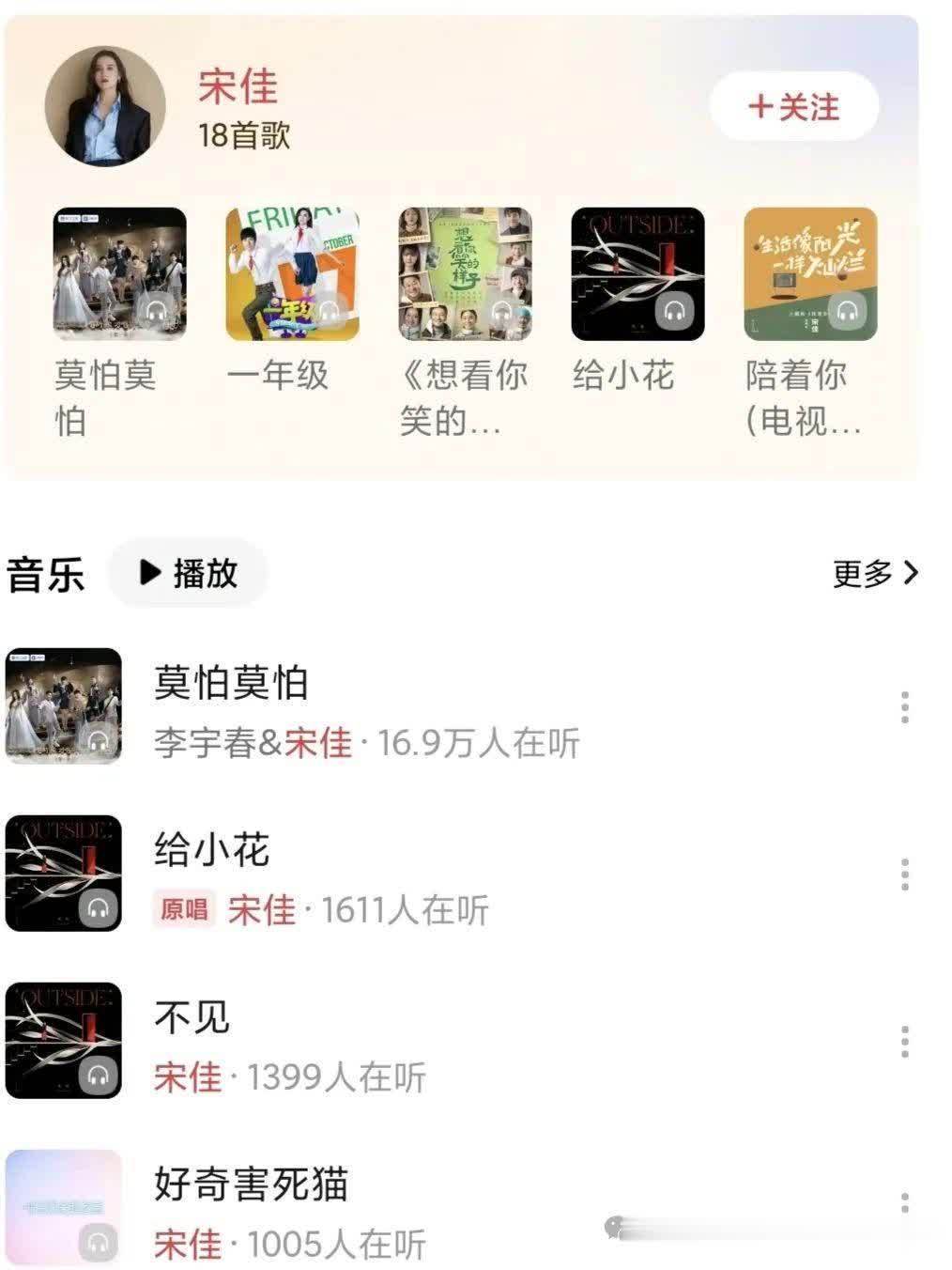Open the 莫怕莫怕 album tile

(x=119, y=273)
